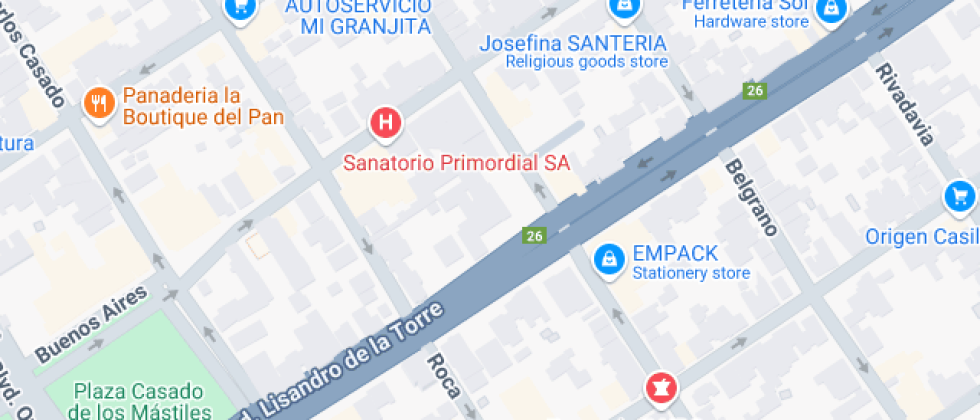Open the Ferreteria Sol hardware store pin
Screen dimensions: 980x420
tap(831, 10)
